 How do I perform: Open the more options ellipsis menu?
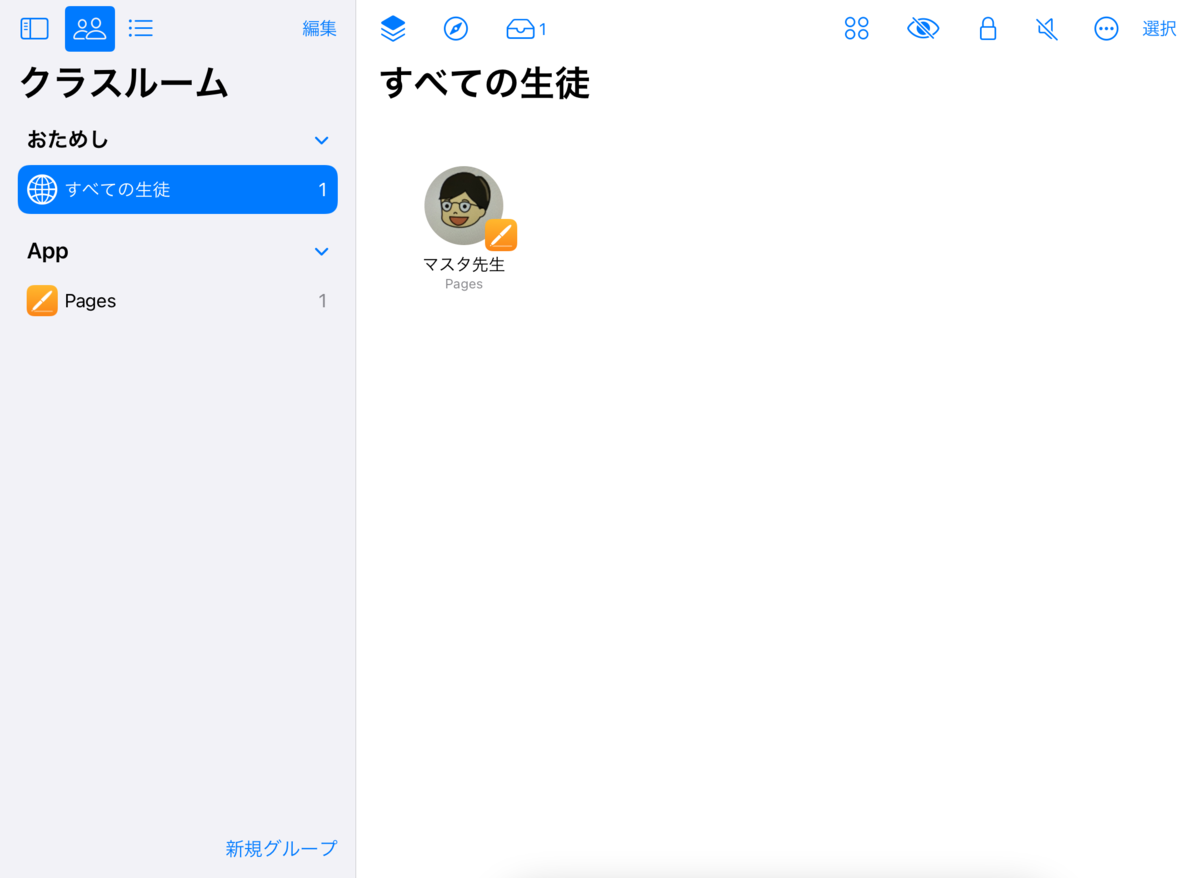[1106, 29]
